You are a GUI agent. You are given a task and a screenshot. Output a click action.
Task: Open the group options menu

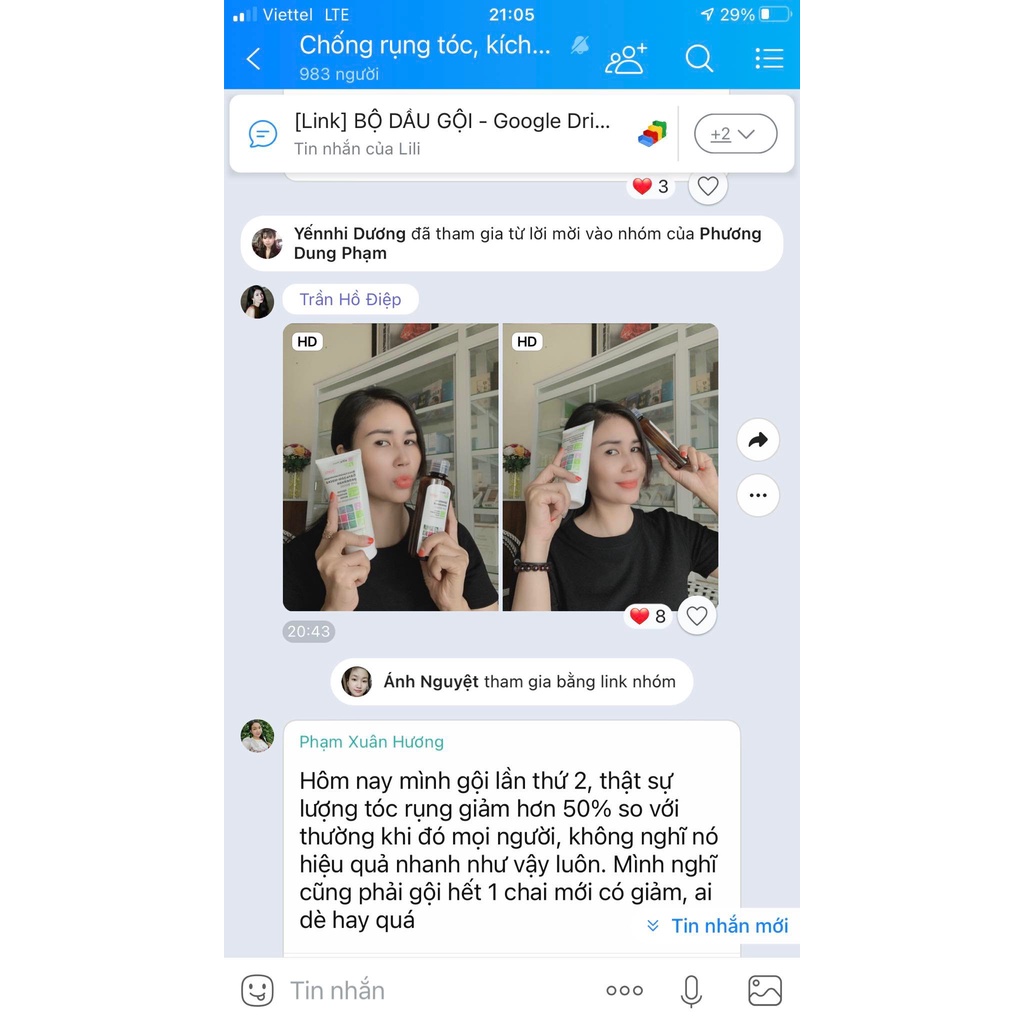click(768, 59)
